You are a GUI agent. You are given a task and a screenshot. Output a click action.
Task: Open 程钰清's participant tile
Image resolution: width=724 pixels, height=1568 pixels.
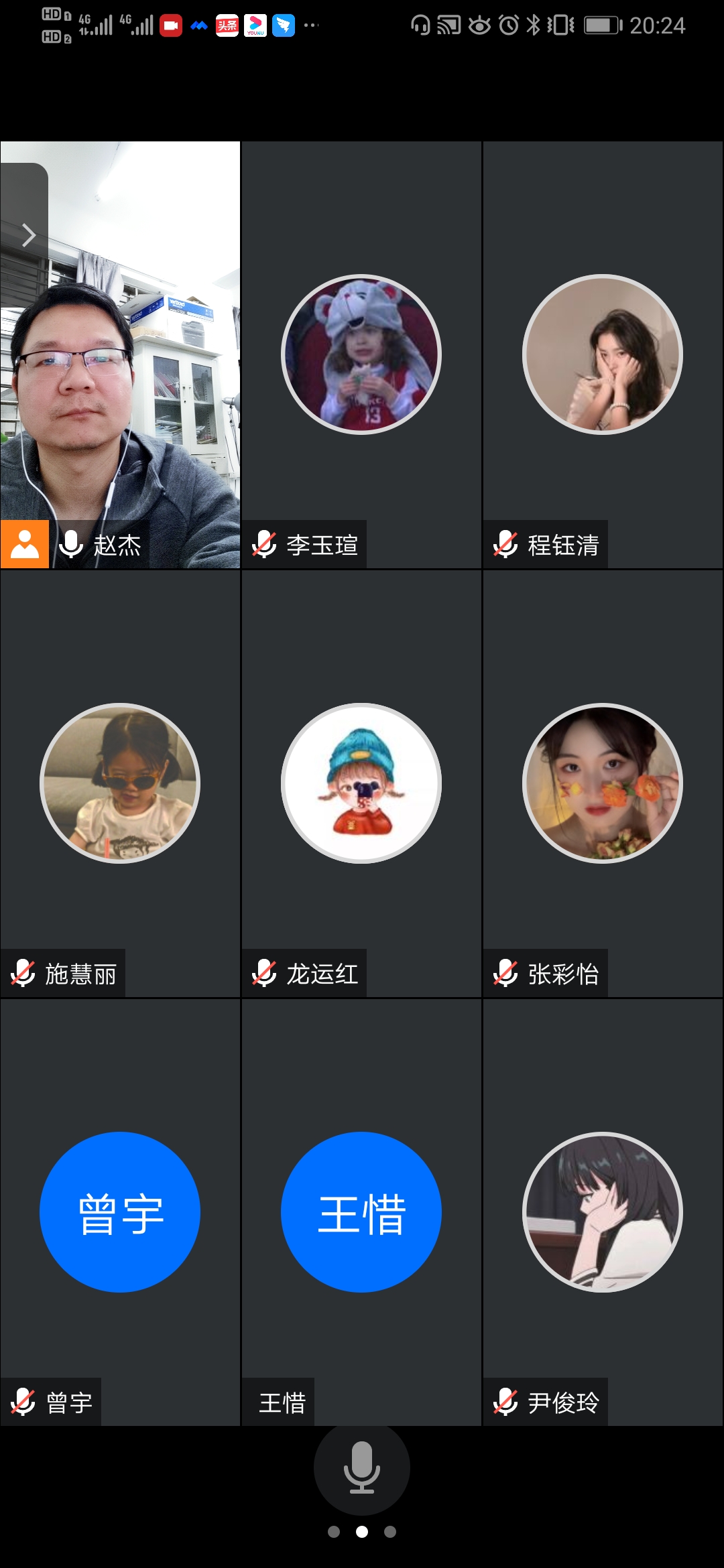tap(603, 354)
